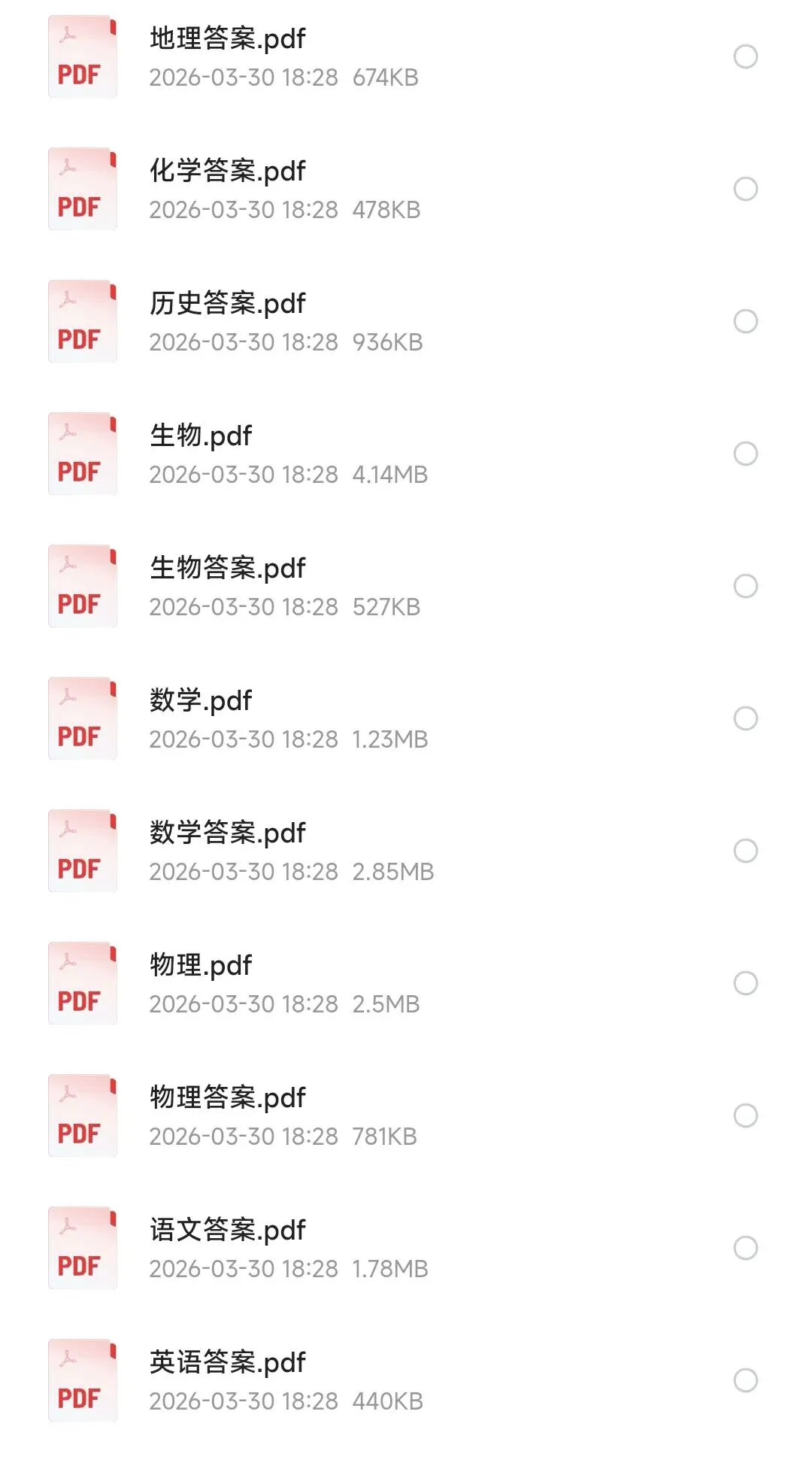The width and height of the screenshot is (812, 1463).
Task: Open the 历史答案.pdf file
Action: 227,304
